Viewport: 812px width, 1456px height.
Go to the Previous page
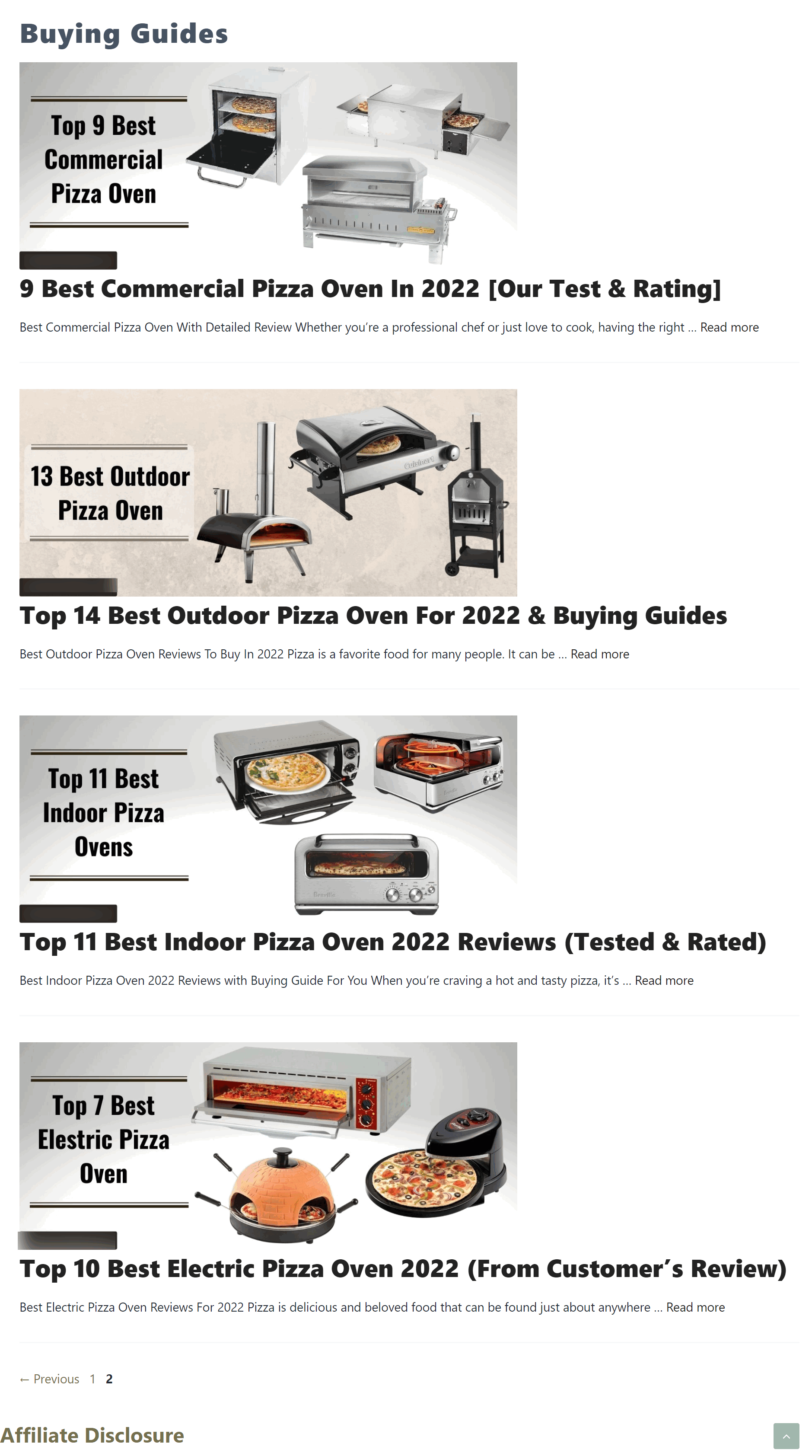[49, 1379]
